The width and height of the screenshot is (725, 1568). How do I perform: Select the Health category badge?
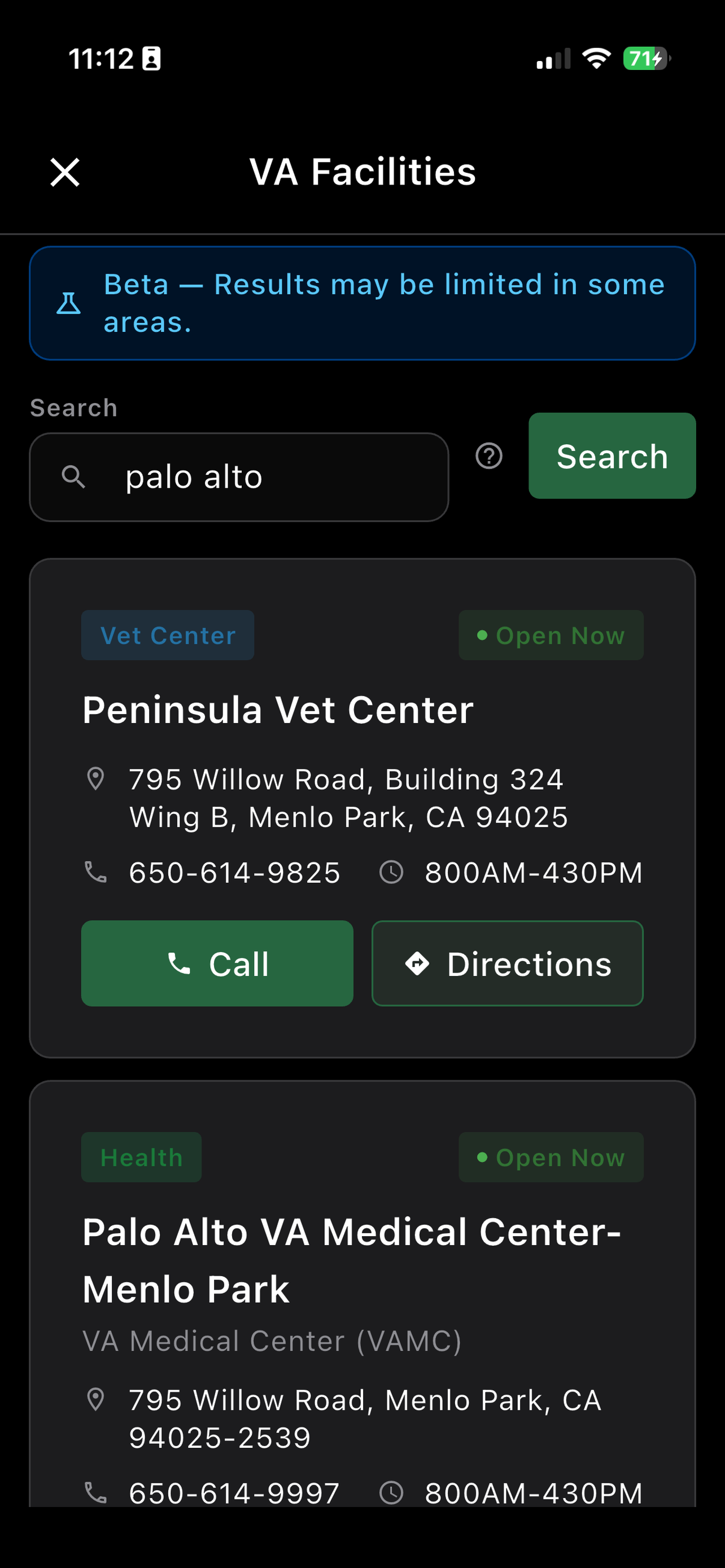point(141,1157)
